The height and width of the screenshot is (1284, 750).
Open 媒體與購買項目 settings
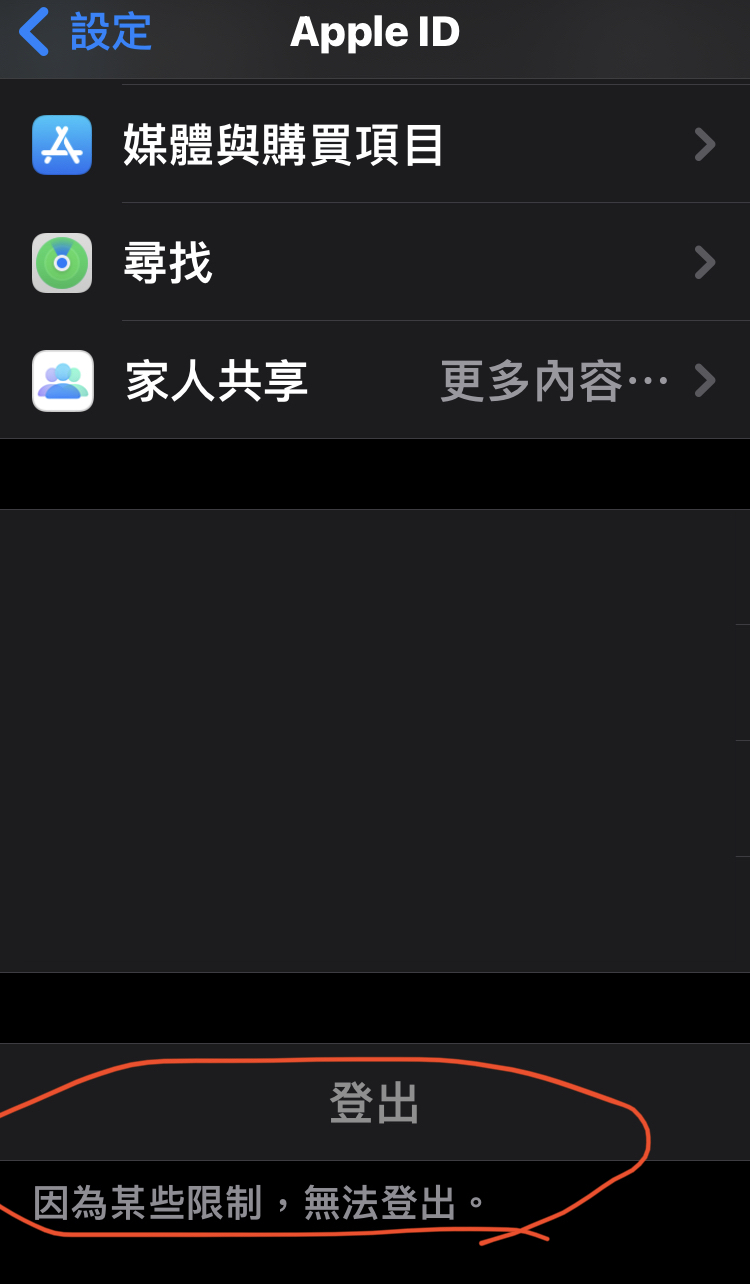click(375, 145)
